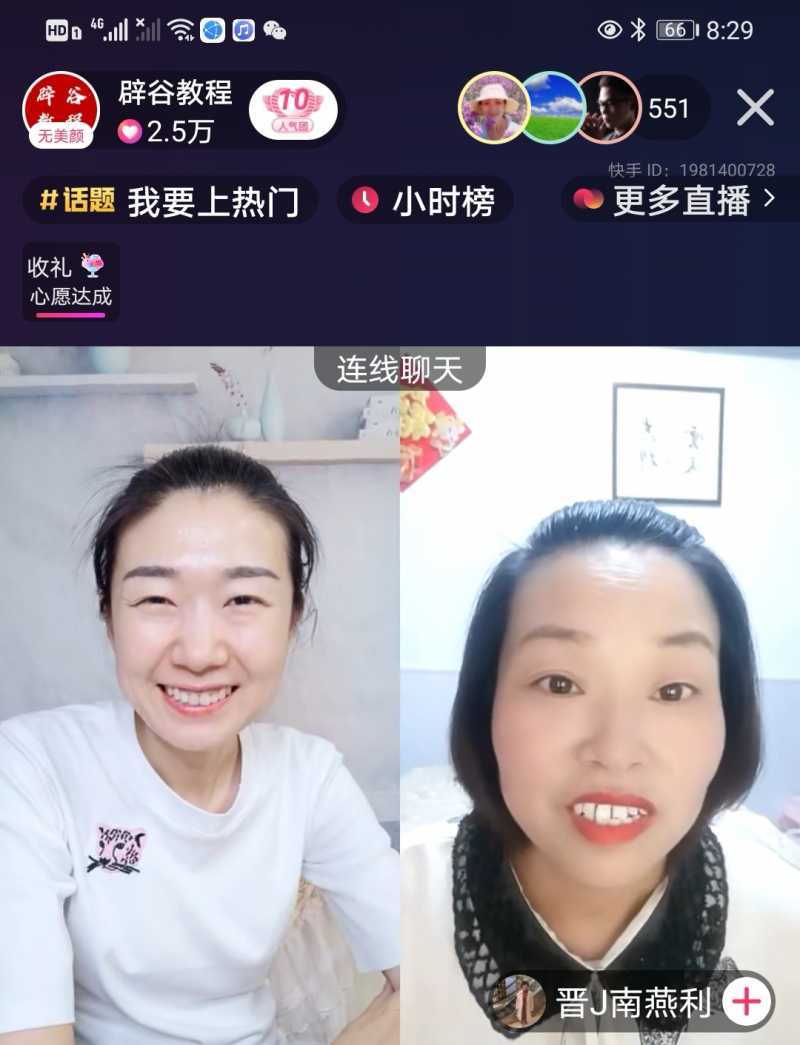800x1045 pixels.
Task: Open the 我要上热门 topic chip
Action: point(171,201)
